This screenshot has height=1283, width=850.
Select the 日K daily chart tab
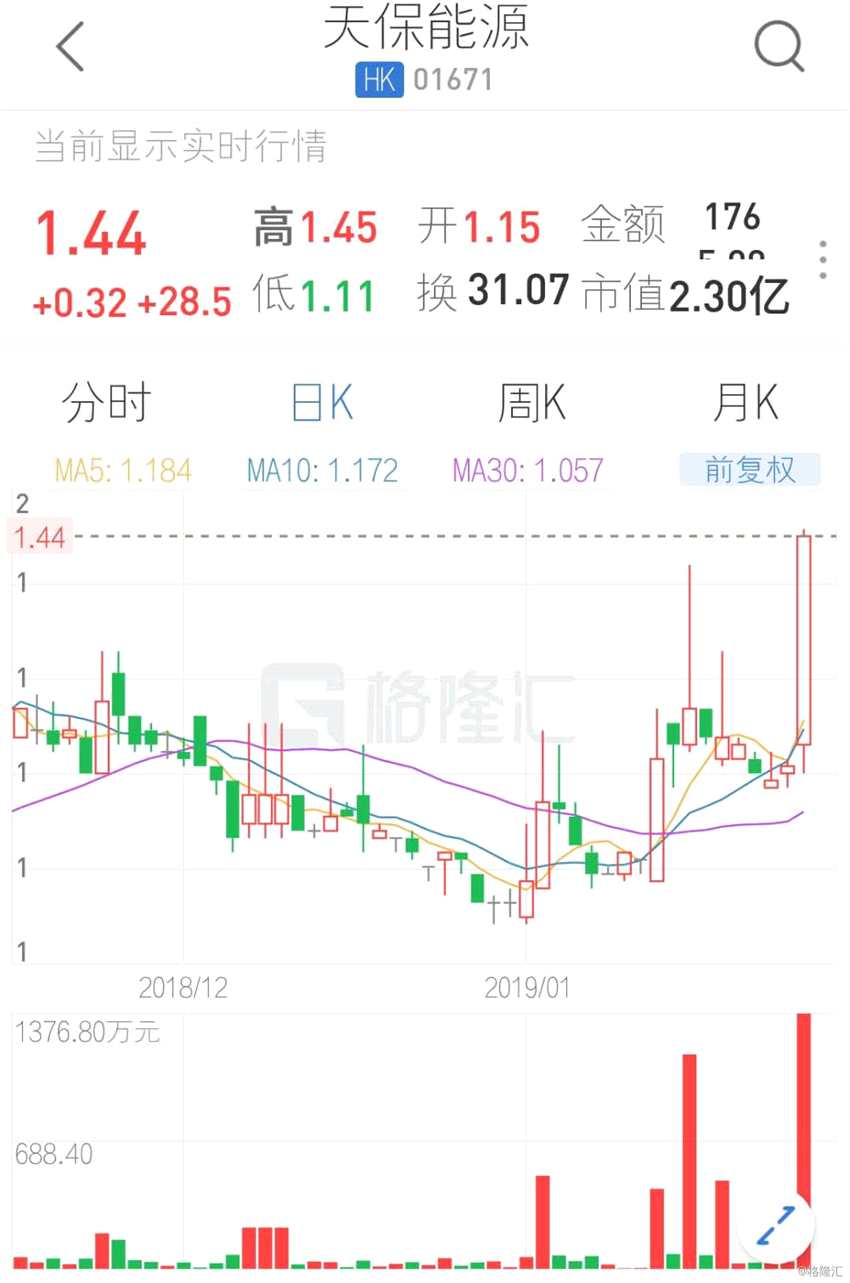coord(319,403)
